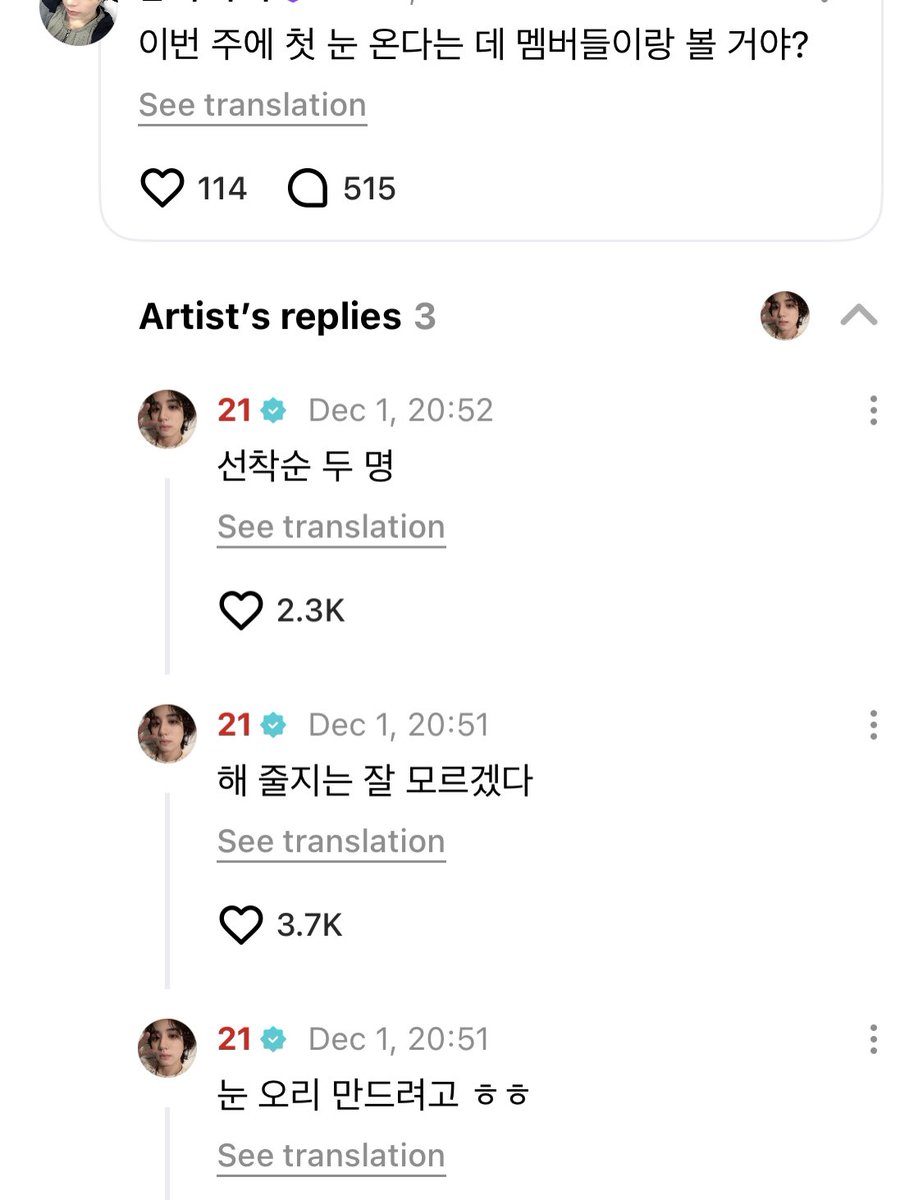This screenshot has height=1200, width=923.
Task: Open options for the 20:52 reply
Action: [873, 410]
